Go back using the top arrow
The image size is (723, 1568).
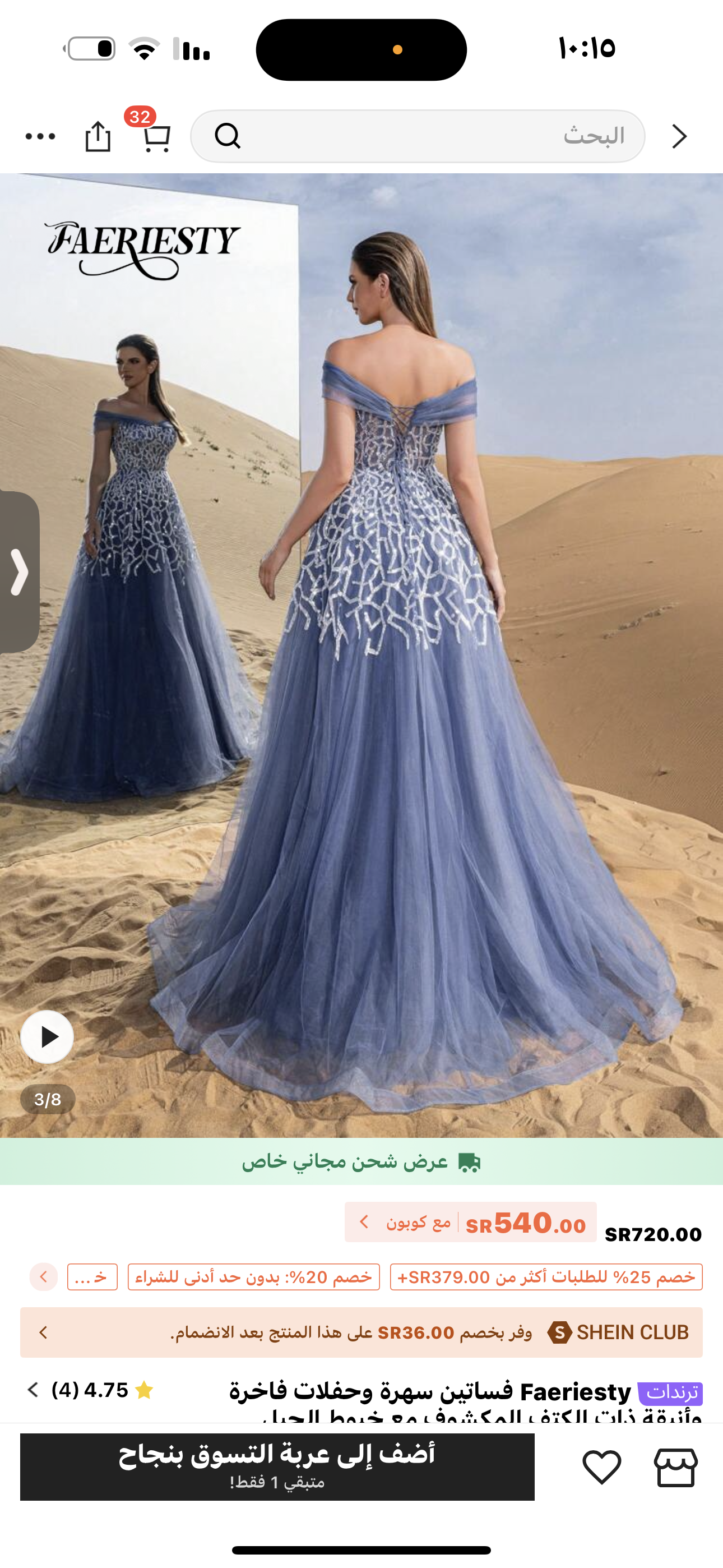click(x=679, y=136)
